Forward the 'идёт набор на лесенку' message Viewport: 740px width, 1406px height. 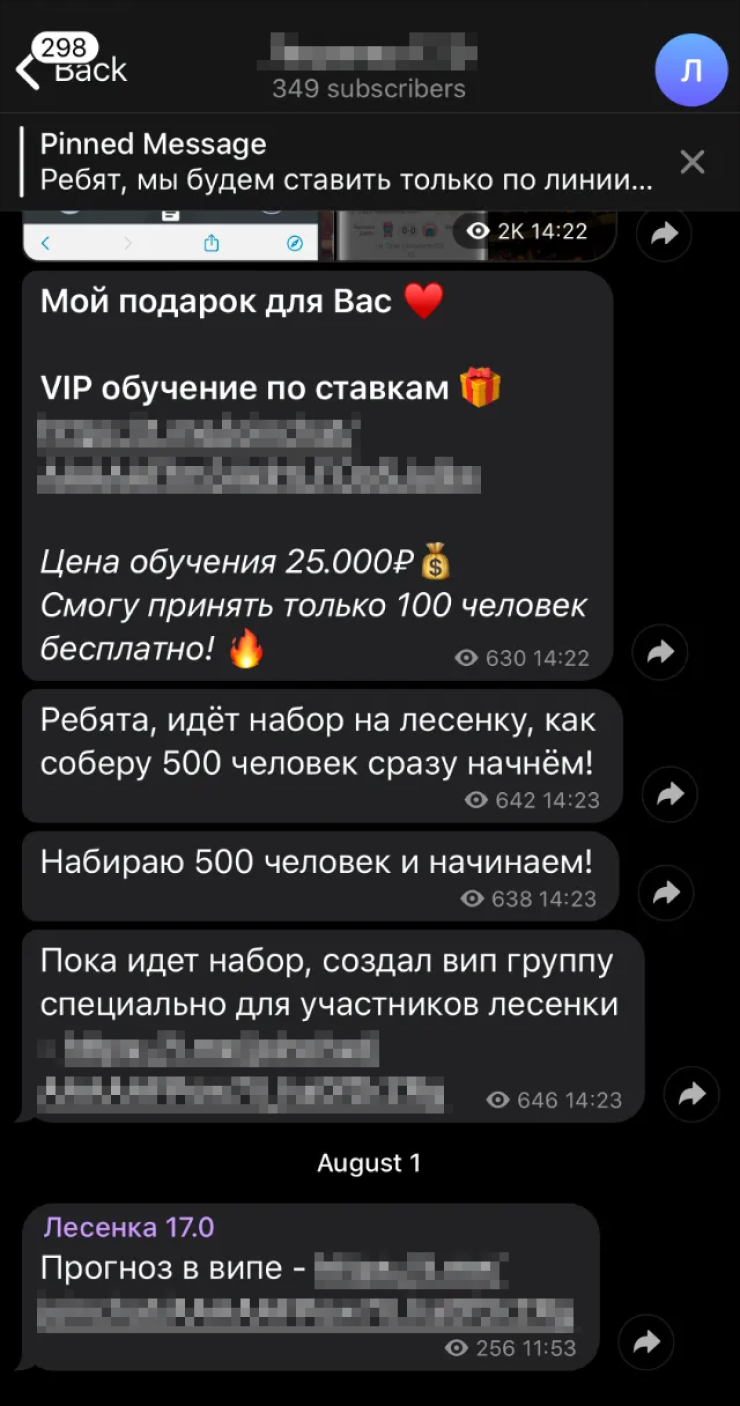click(669, 794)
